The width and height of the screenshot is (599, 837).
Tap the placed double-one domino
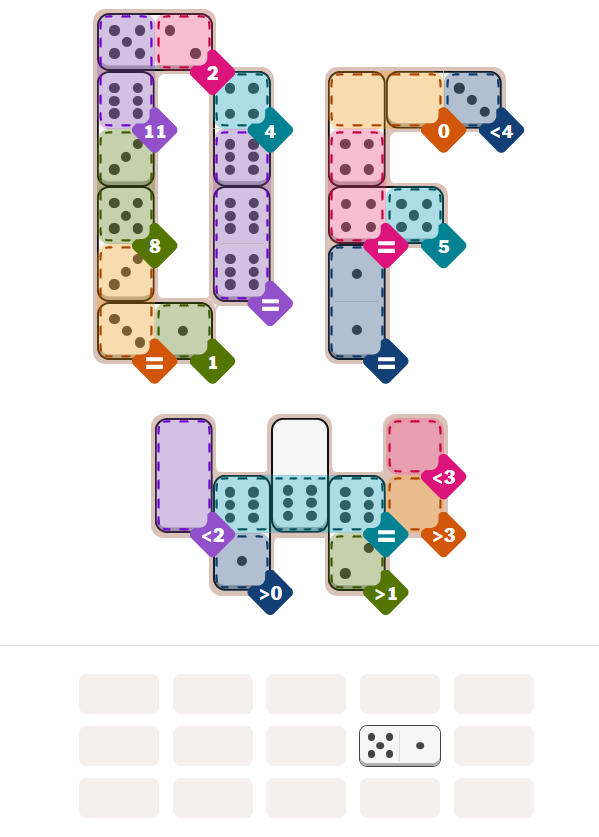tap(357, 302)
